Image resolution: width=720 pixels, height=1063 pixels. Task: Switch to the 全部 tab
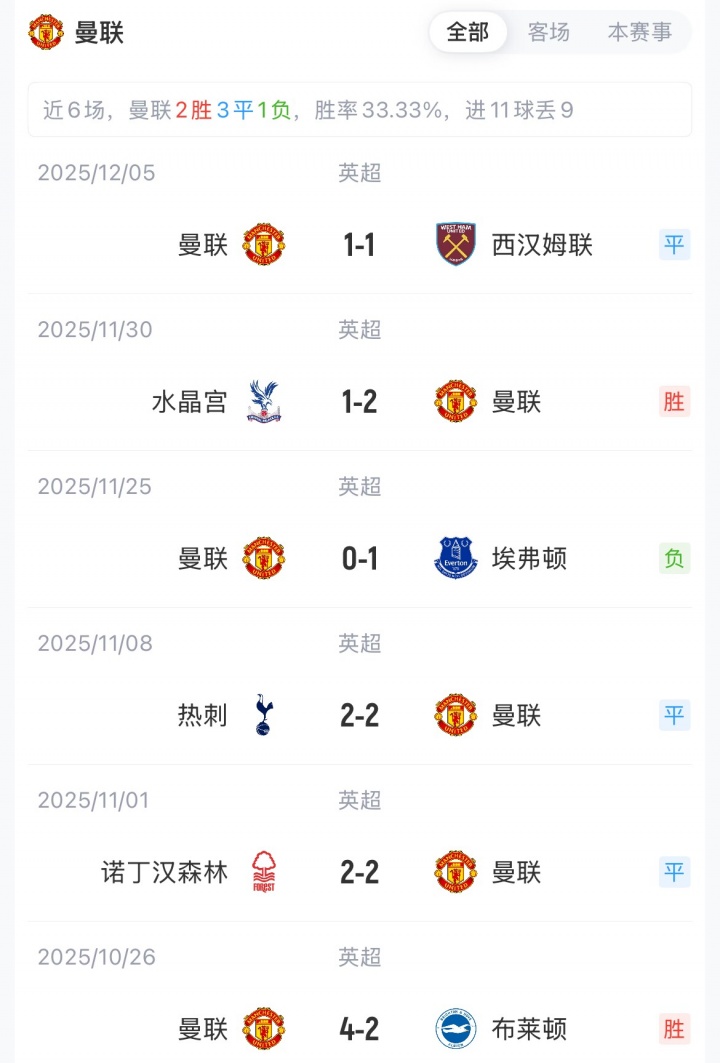[x=467, y=32]
